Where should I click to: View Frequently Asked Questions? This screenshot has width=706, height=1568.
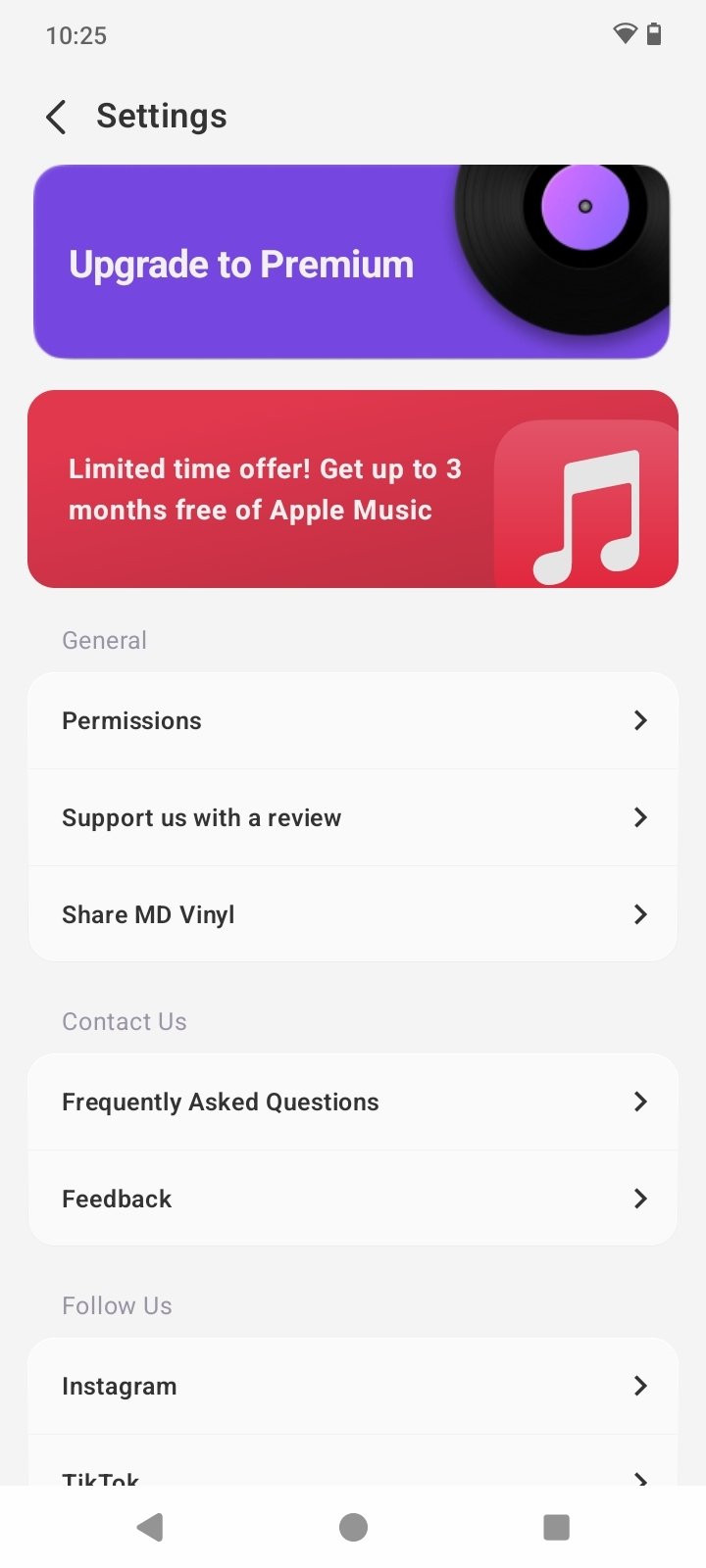tap(351, 1102)
